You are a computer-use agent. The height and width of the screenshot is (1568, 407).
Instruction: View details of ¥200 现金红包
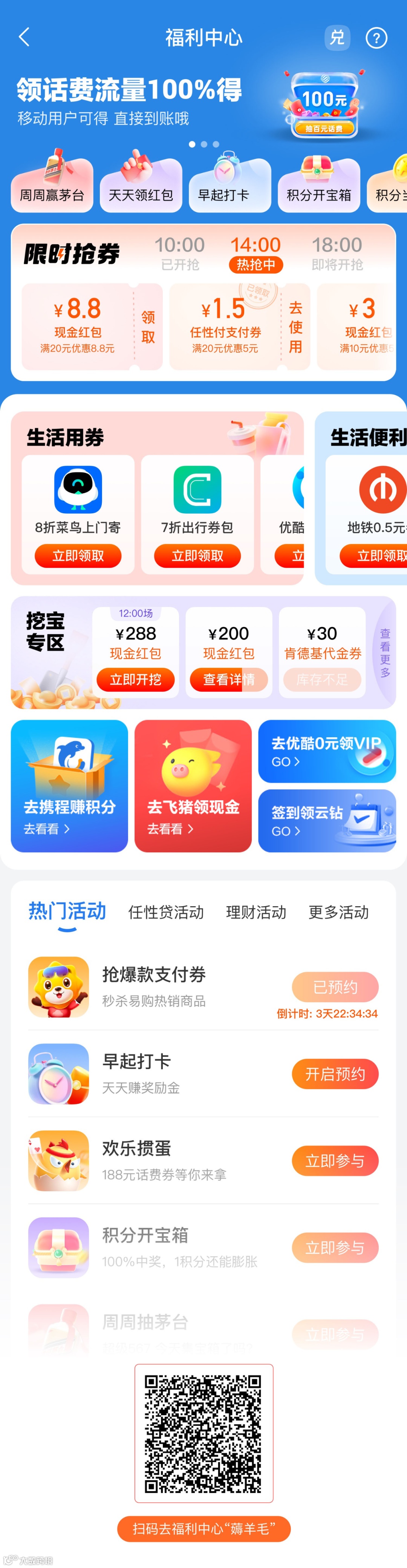pos(228,679)
